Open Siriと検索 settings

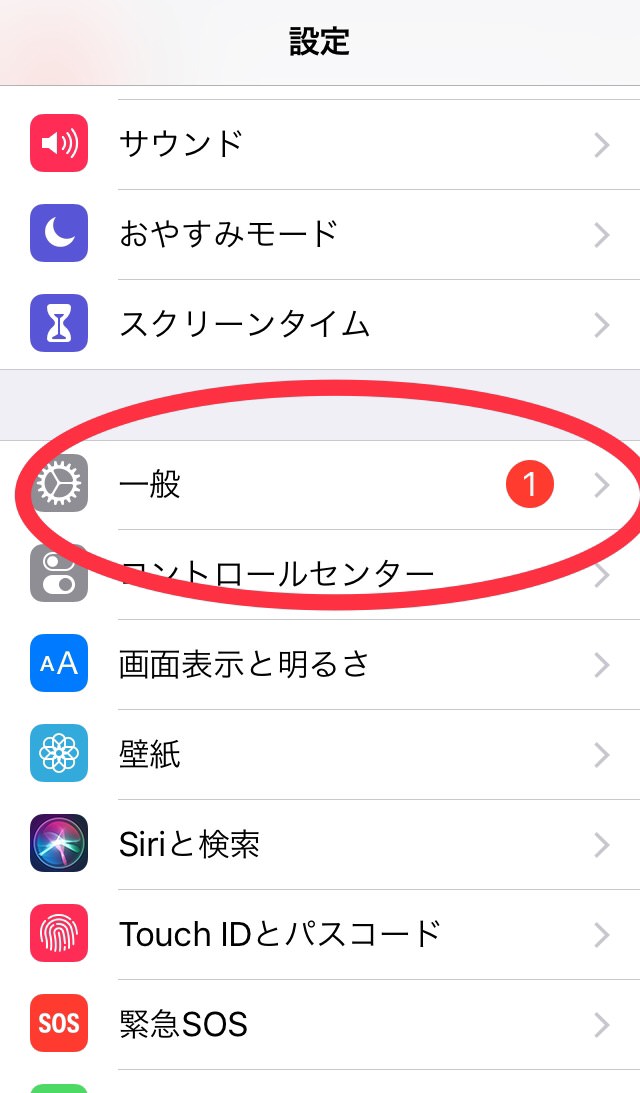tap(320, 844)
